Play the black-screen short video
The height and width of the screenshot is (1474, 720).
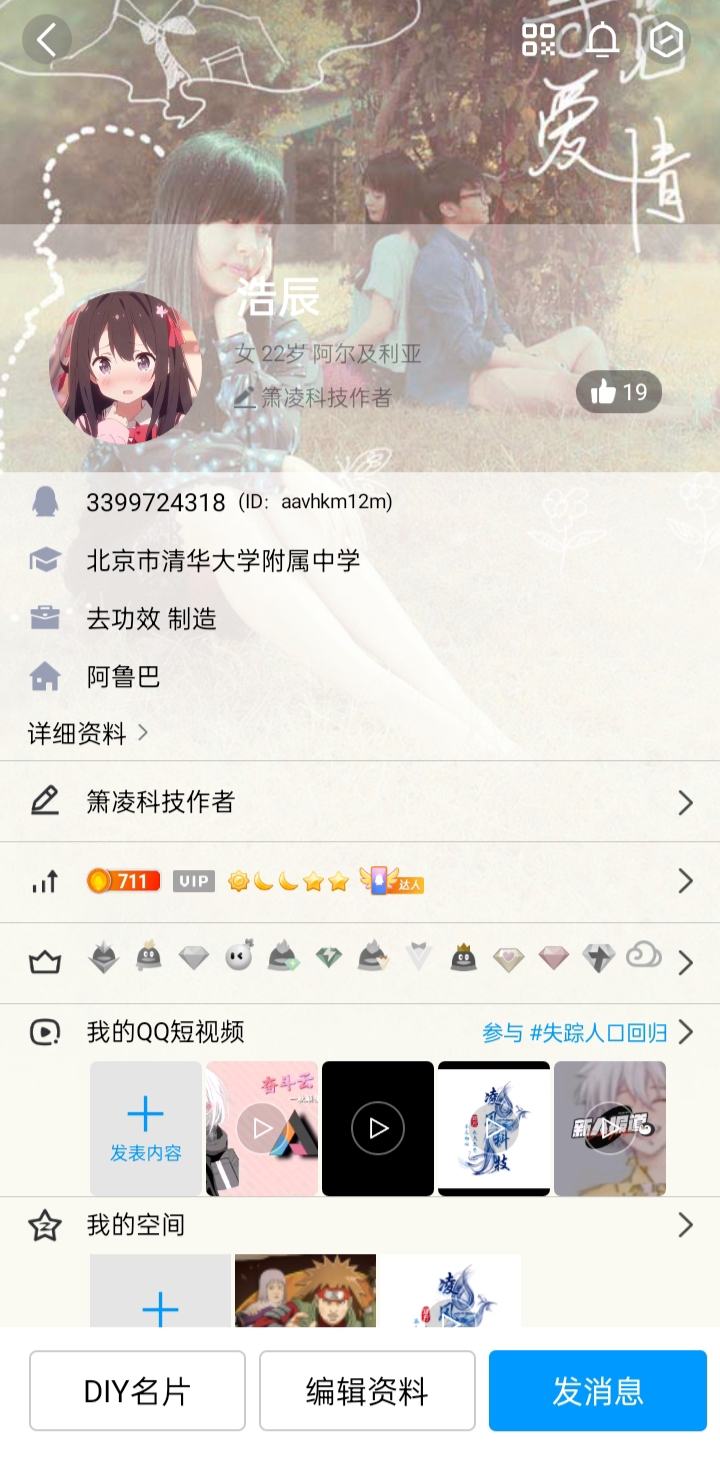pyautogui.click(x=378, y=1129)
